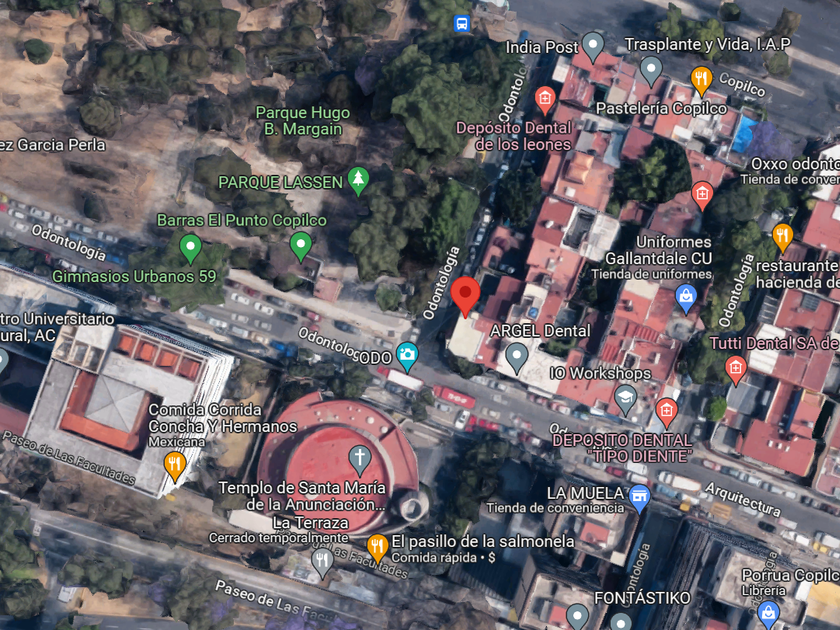Open the Pastelería Copilco restaurant marker

[x=701, y=81]
